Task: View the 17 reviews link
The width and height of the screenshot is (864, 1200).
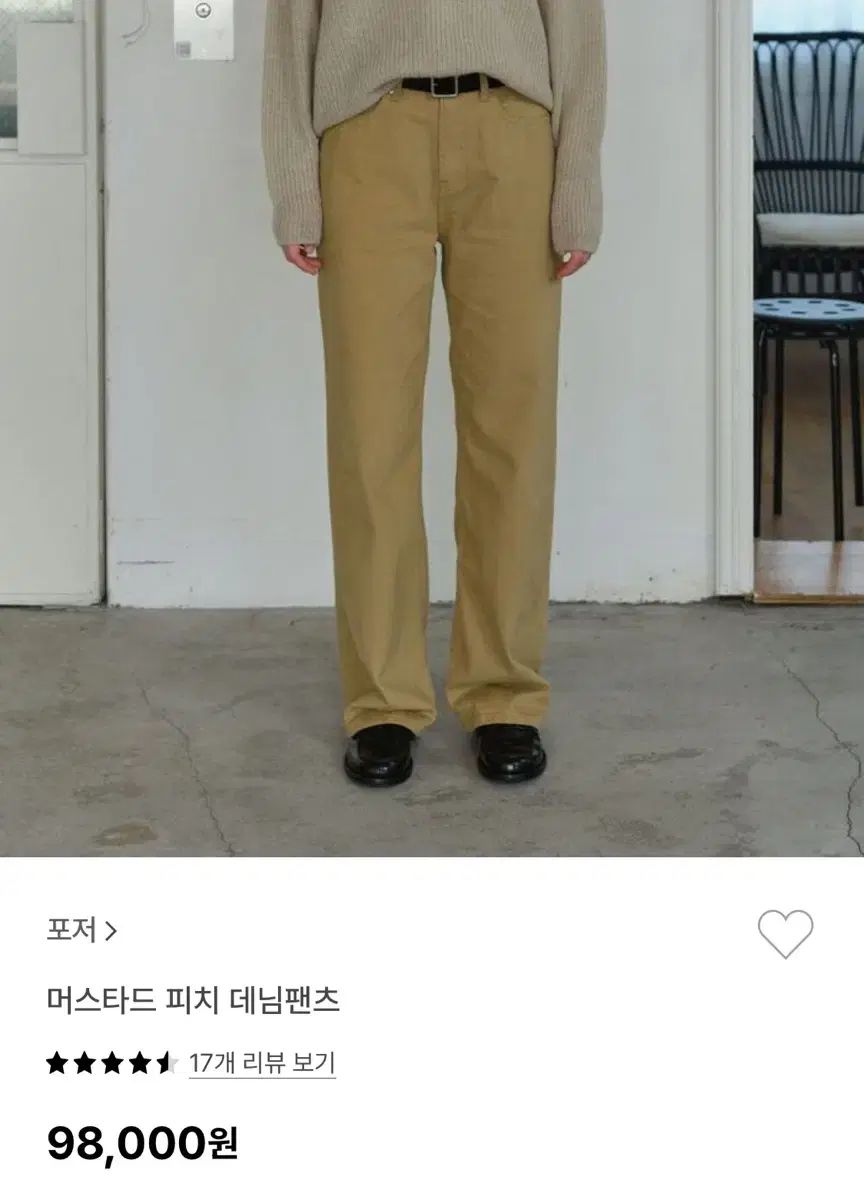Action: pos(262,1062)
